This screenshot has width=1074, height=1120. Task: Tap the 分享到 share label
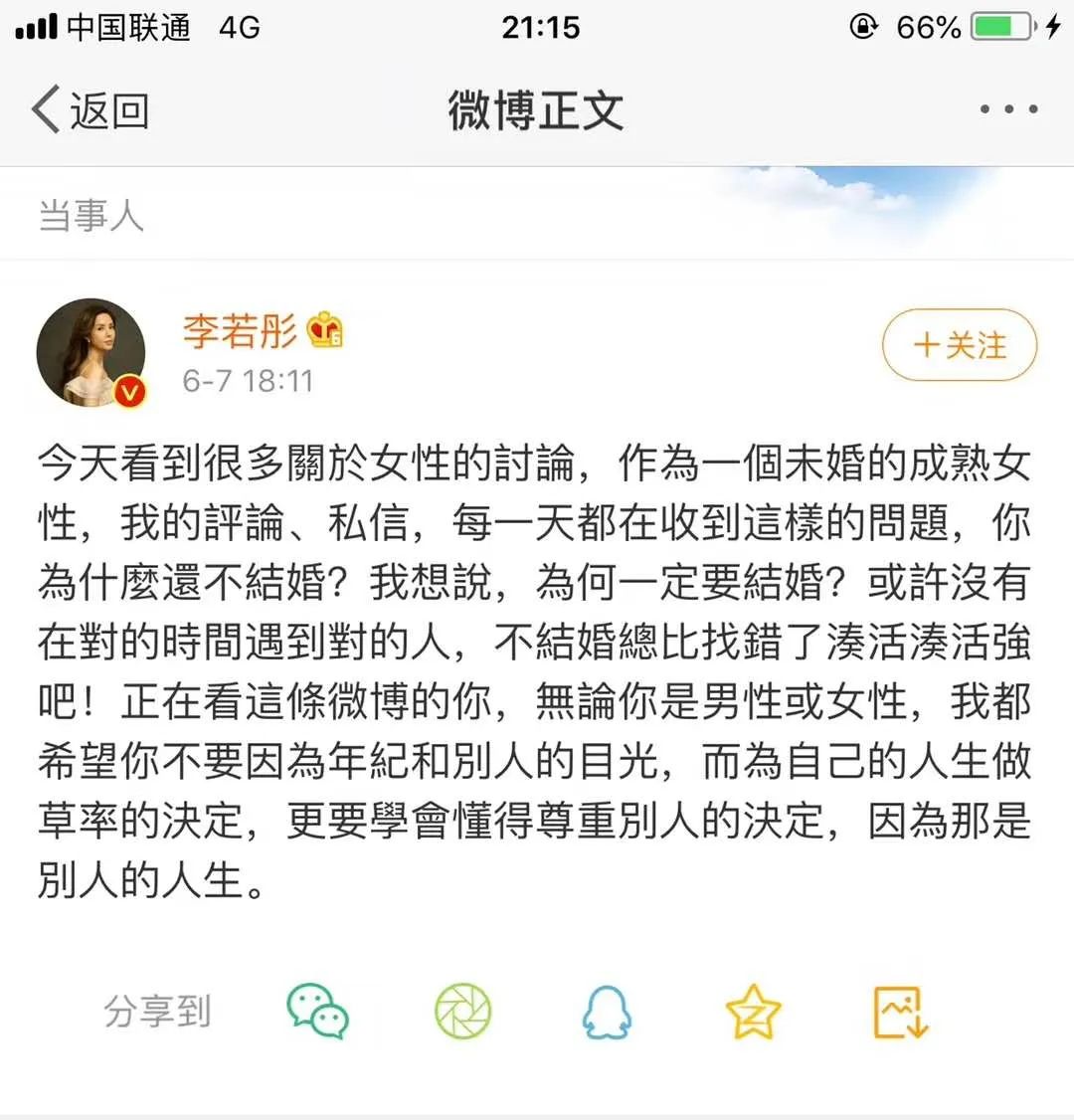157,1011
